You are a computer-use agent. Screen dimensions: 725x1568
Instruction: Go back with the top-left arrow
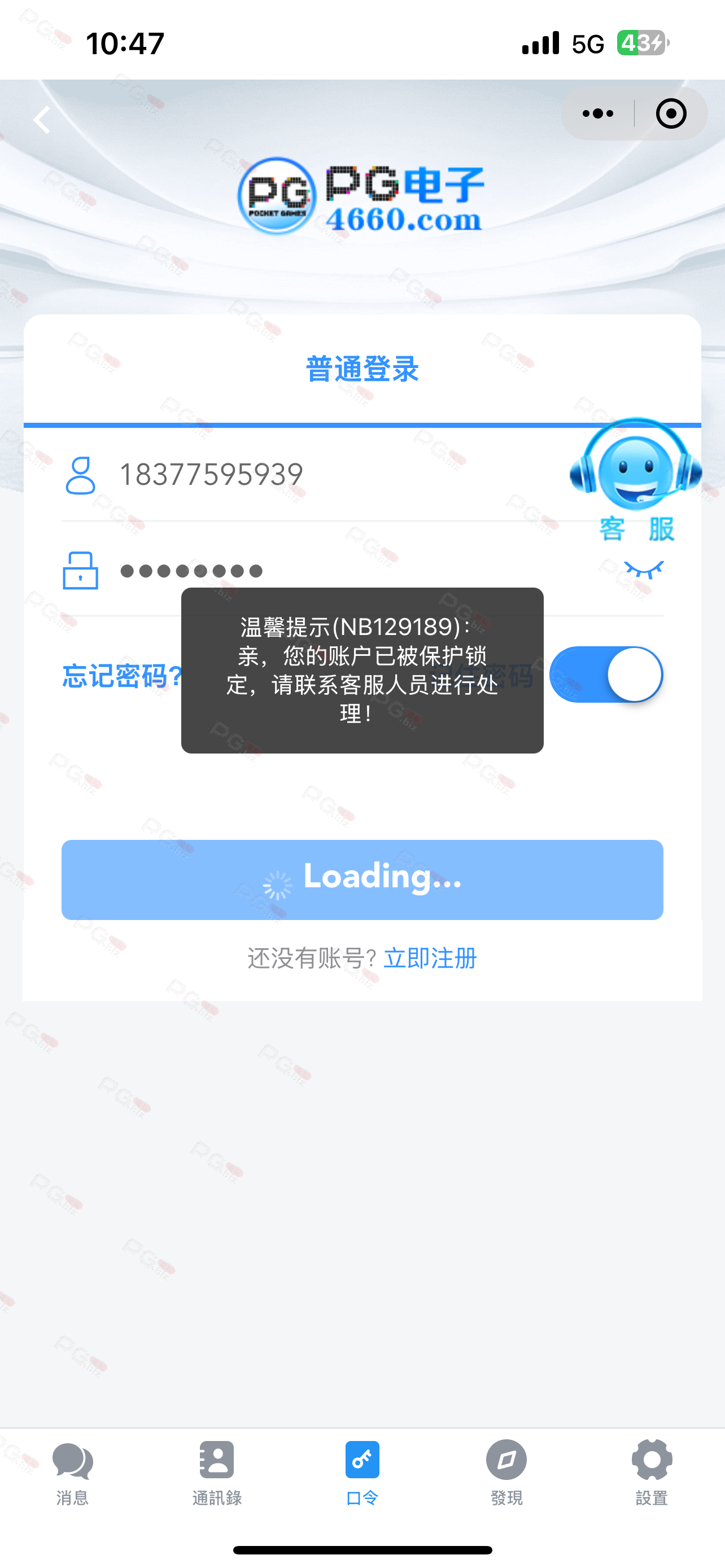(41, 119)
